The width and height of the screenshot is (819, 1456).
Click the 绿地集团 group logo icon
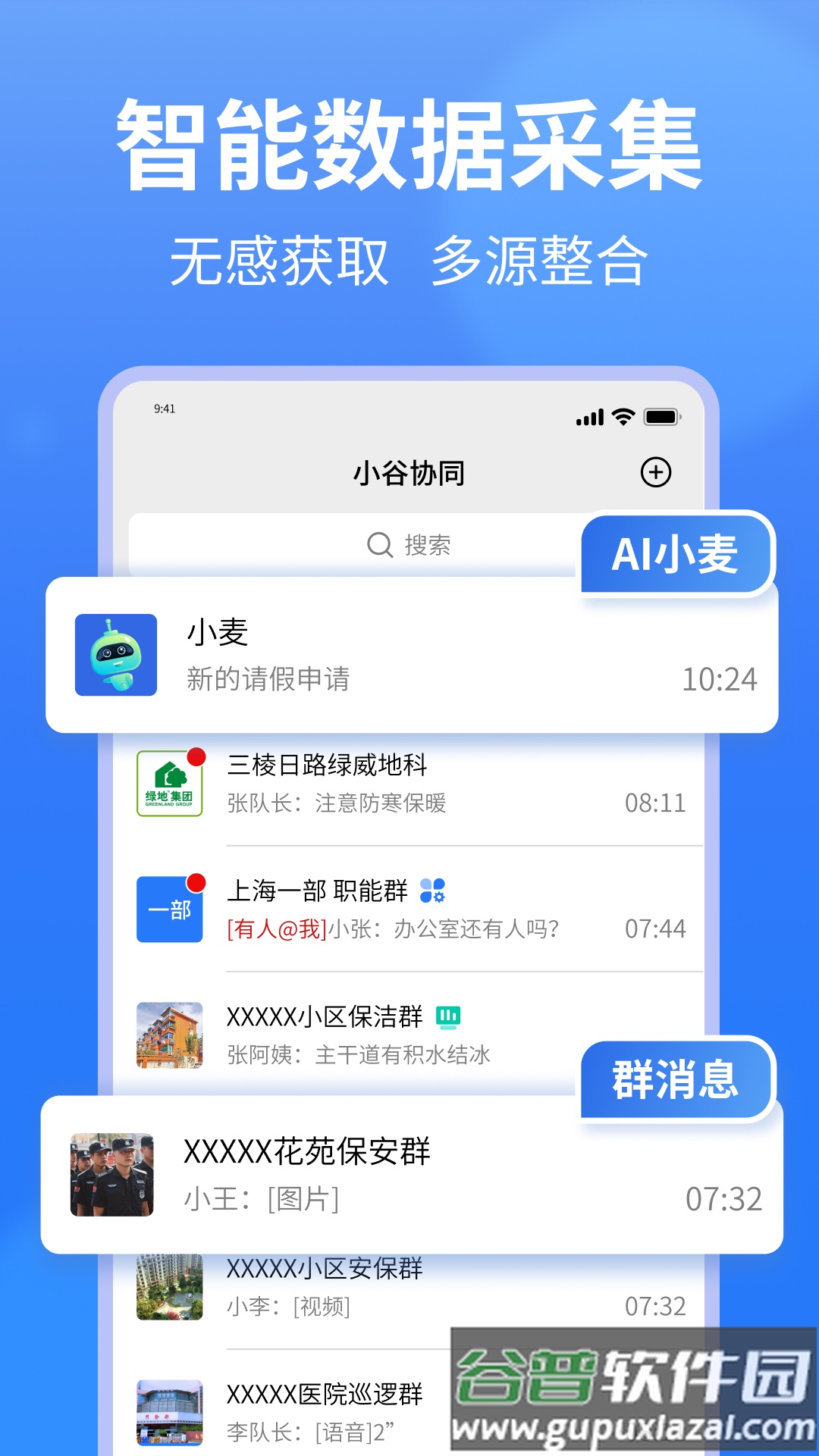[171, 784]
